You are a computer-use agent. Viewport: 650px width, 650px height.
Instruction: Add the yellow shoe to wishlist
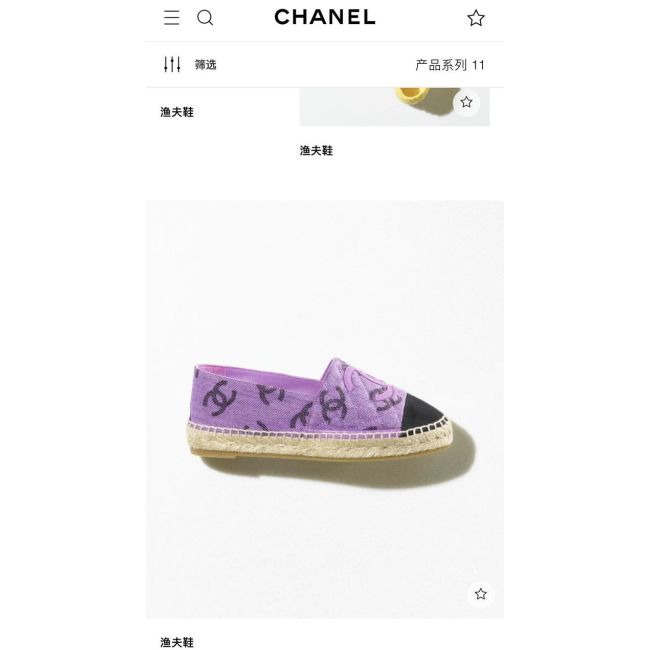pyautogui.click(x=466, y=102)
